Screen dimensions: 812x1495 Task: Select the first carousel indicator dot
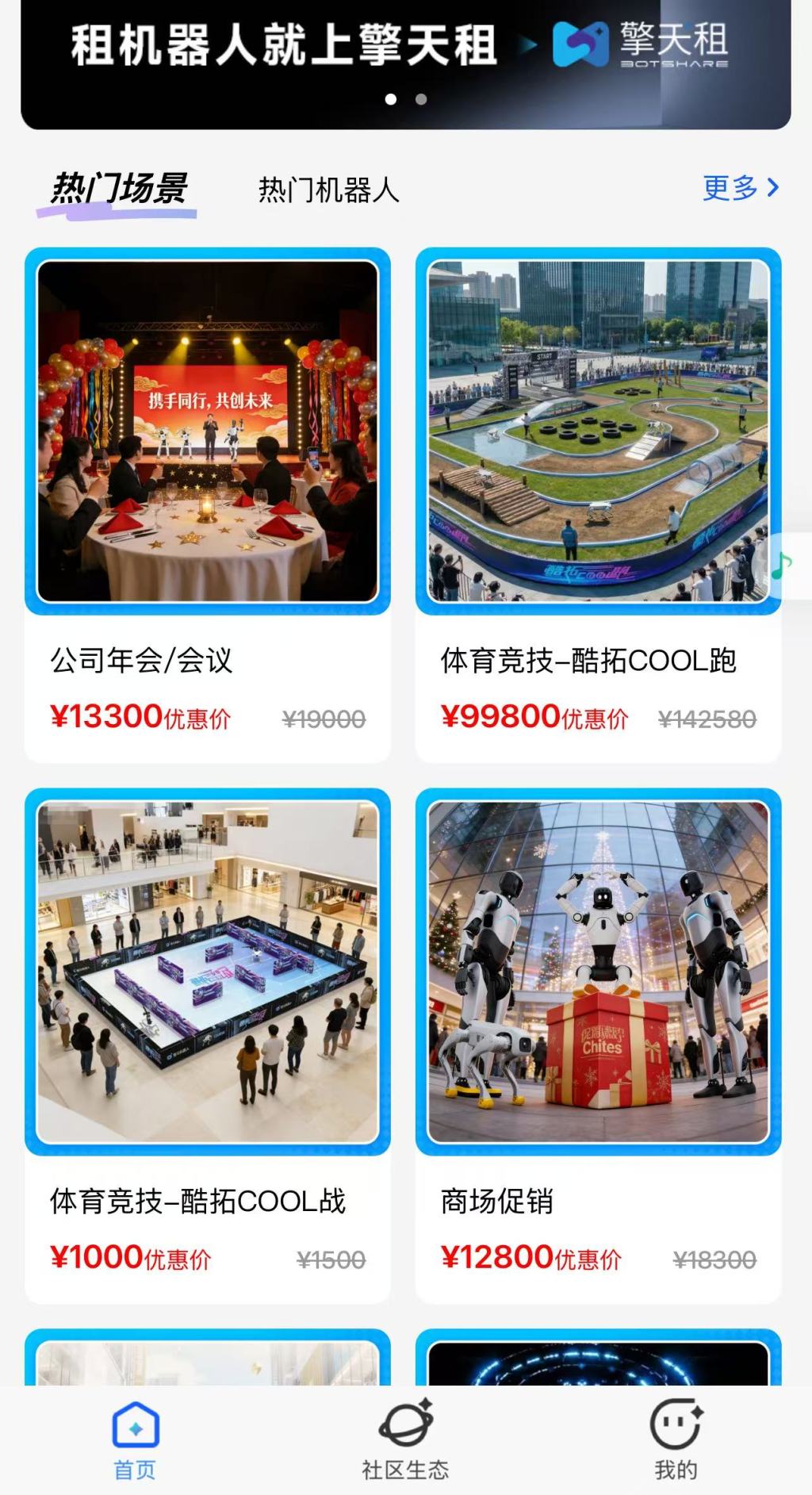[x=392, y=101]
